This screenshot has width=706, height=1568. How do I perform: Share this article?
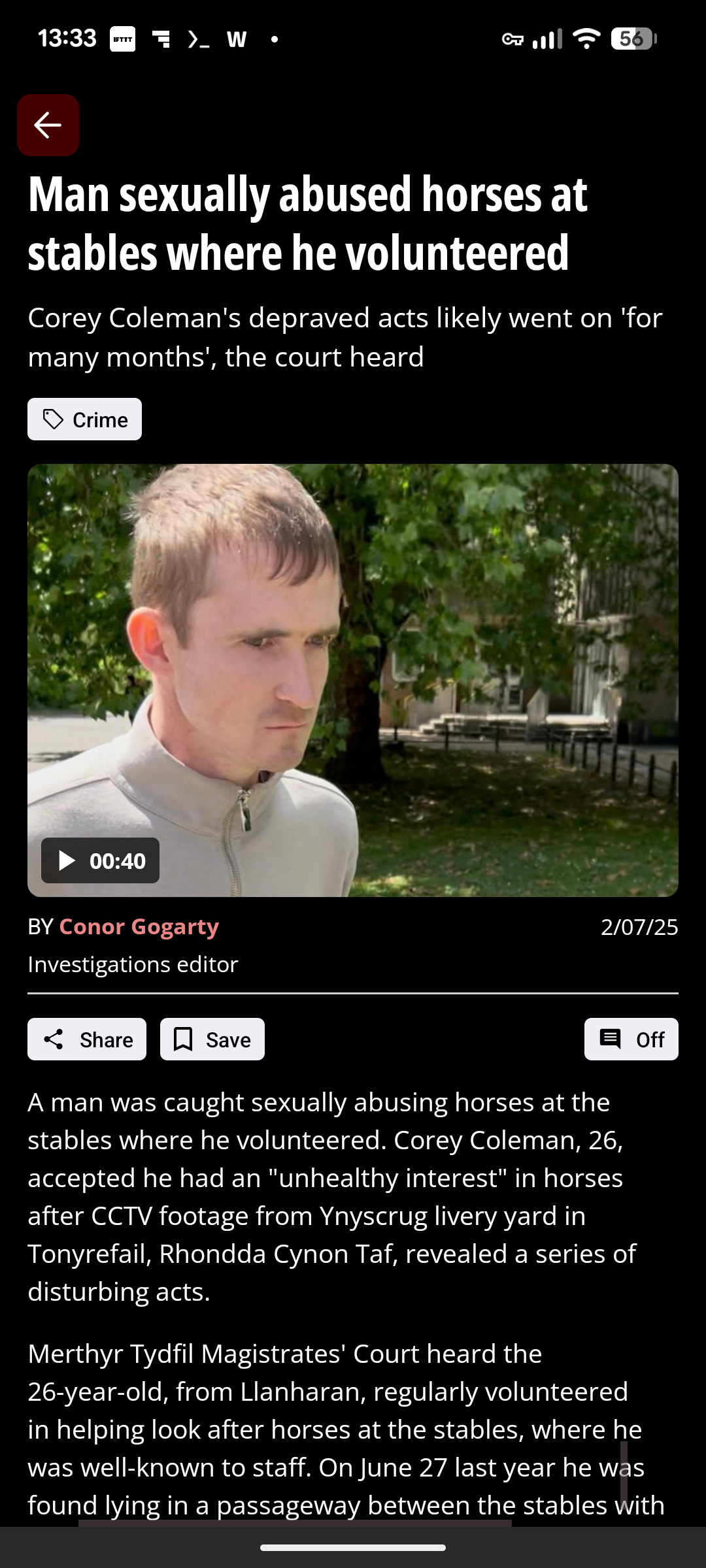tap(87, 1039)
